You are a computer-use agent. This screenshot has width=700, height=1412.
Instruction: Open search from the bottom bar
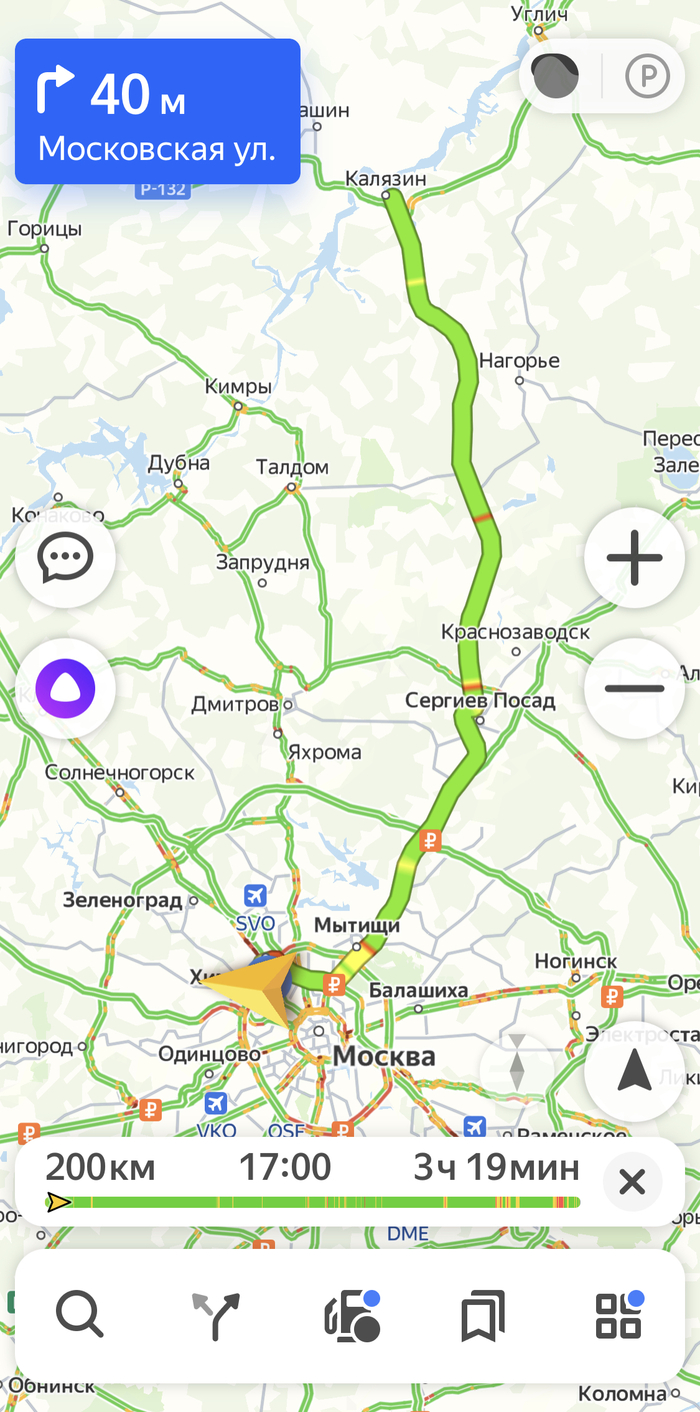click(x=80, y=1315)
